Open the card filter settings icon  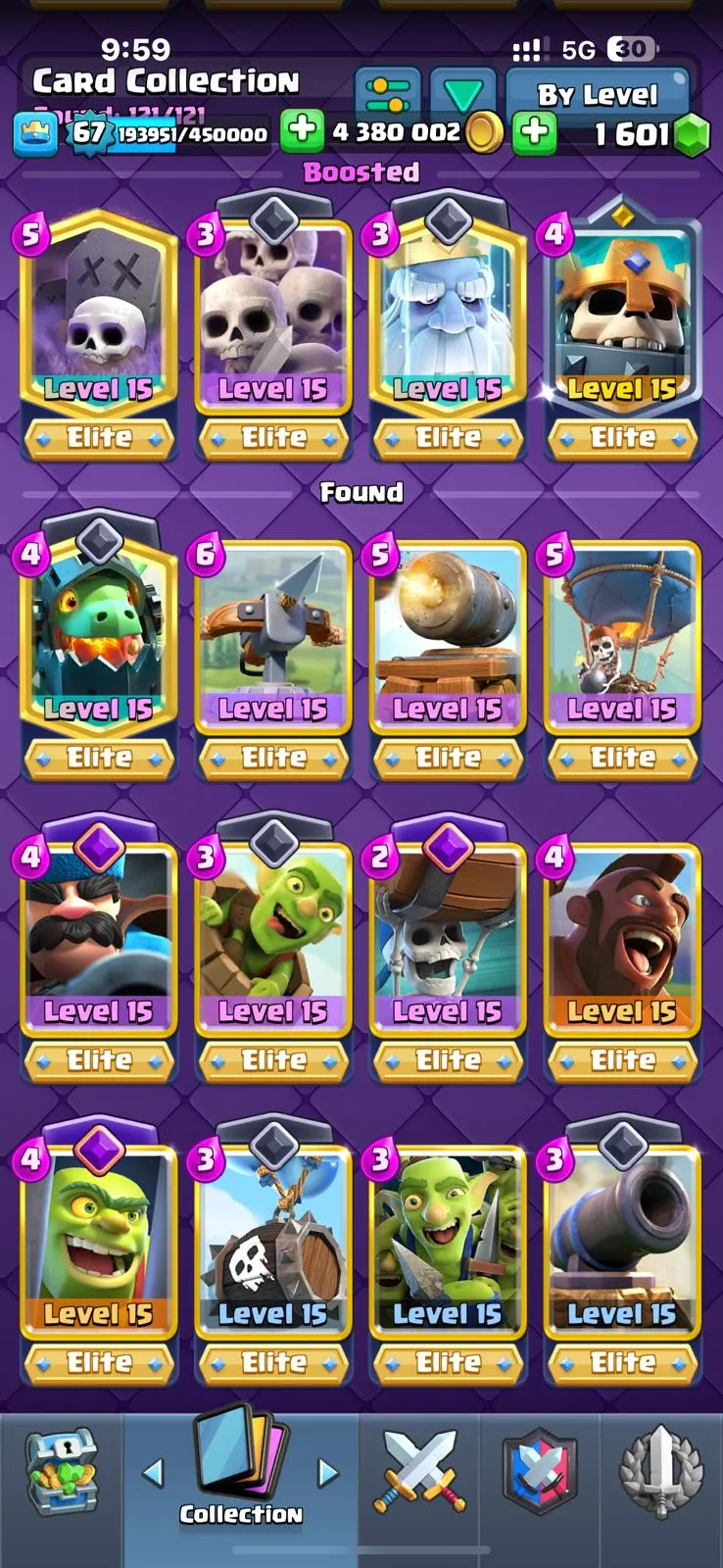[387, 93]
